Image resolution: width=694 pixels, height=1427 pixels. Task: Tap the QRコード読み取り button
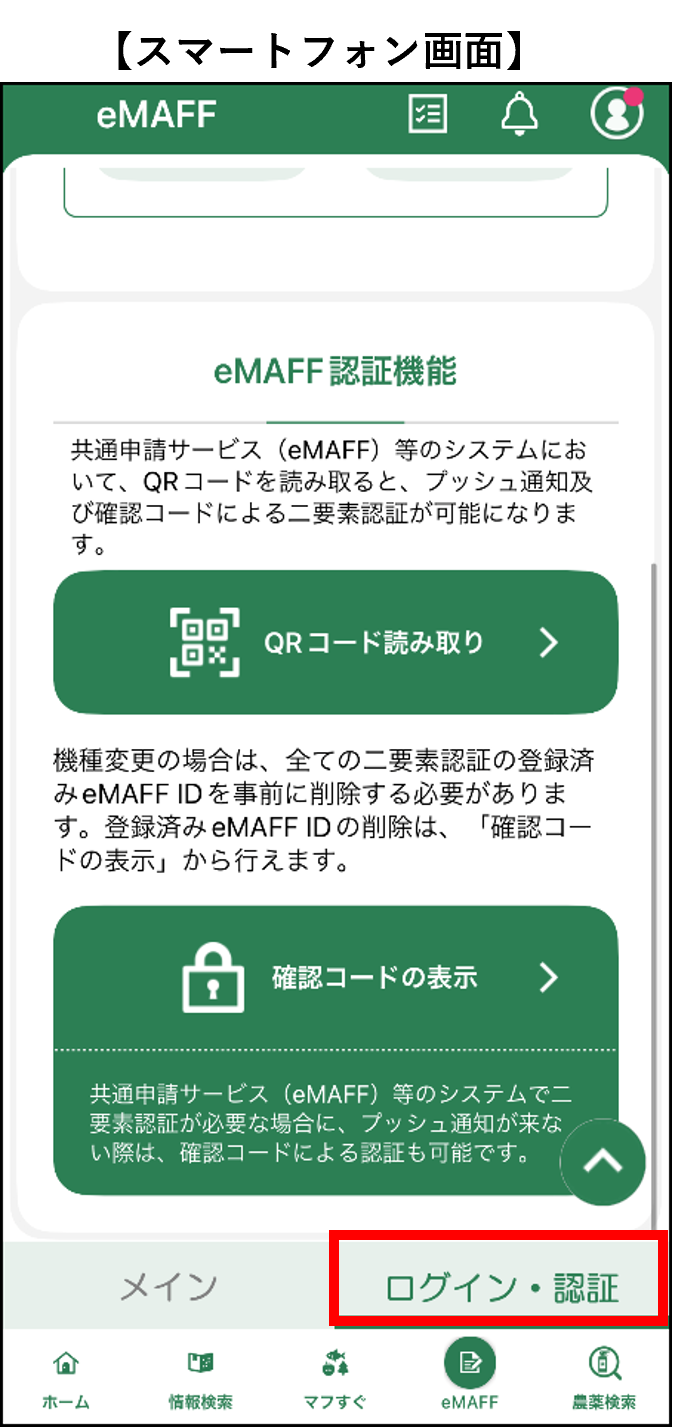(335, 642)
